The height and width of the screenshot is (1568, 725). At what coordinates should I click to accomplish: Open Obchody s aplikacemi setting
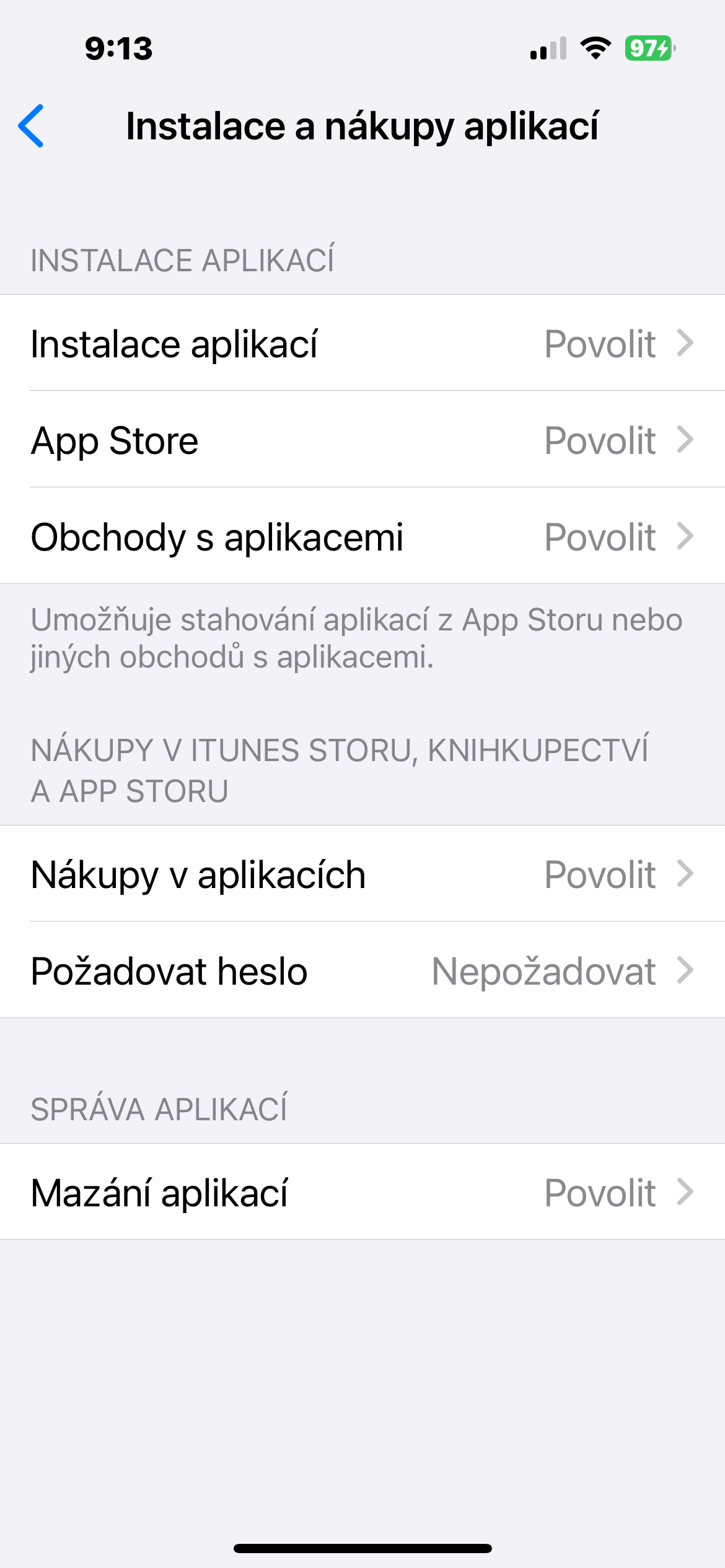tap(362, 536)
